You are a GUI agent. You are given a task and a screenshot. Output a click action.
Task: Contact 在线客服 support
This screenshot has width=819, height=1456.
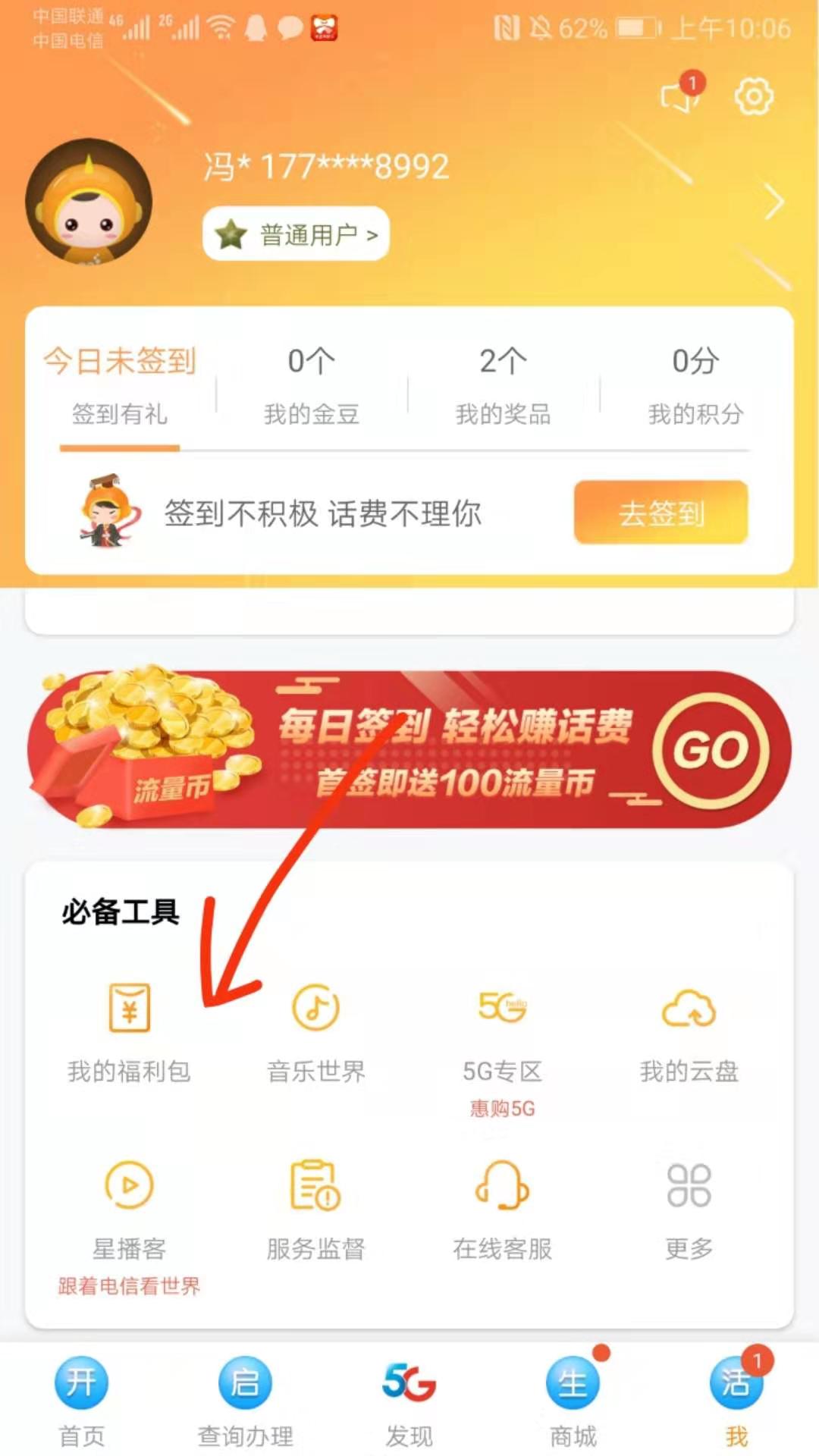[x=502, y=1210]
